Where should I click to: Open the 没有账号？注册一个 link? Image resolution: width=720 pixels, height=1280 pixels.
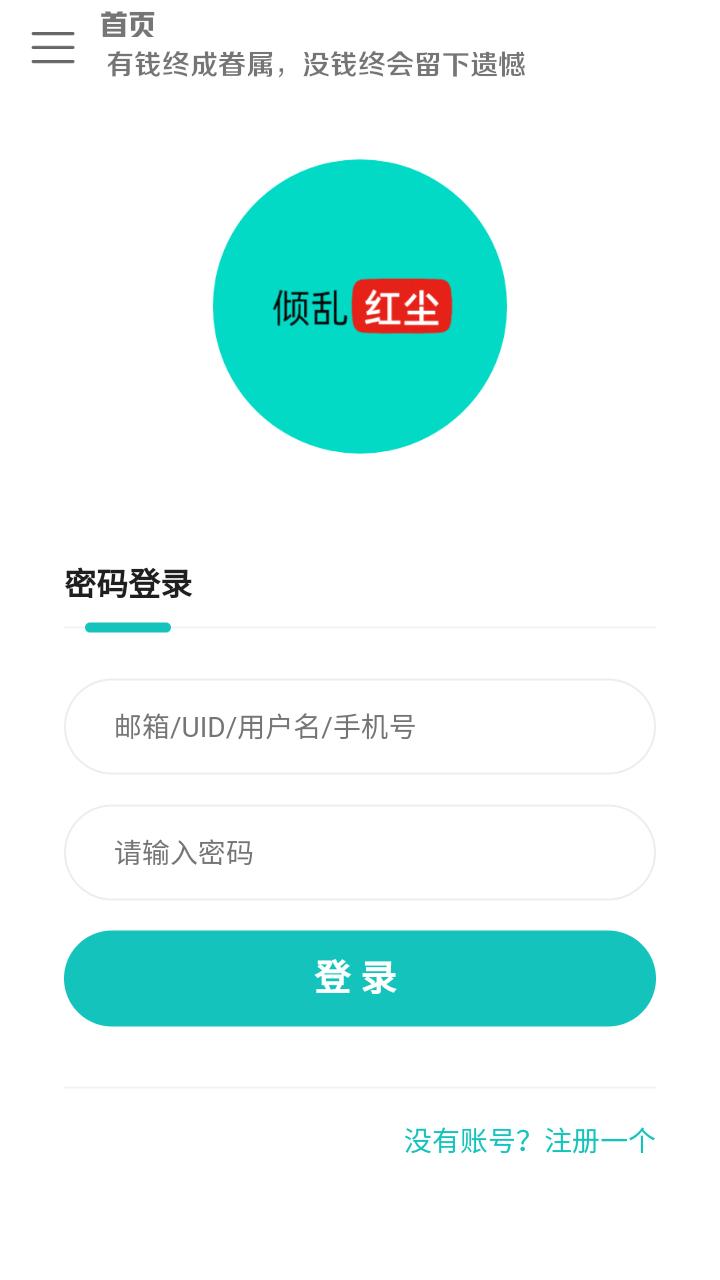click(x=529, y=1140)
